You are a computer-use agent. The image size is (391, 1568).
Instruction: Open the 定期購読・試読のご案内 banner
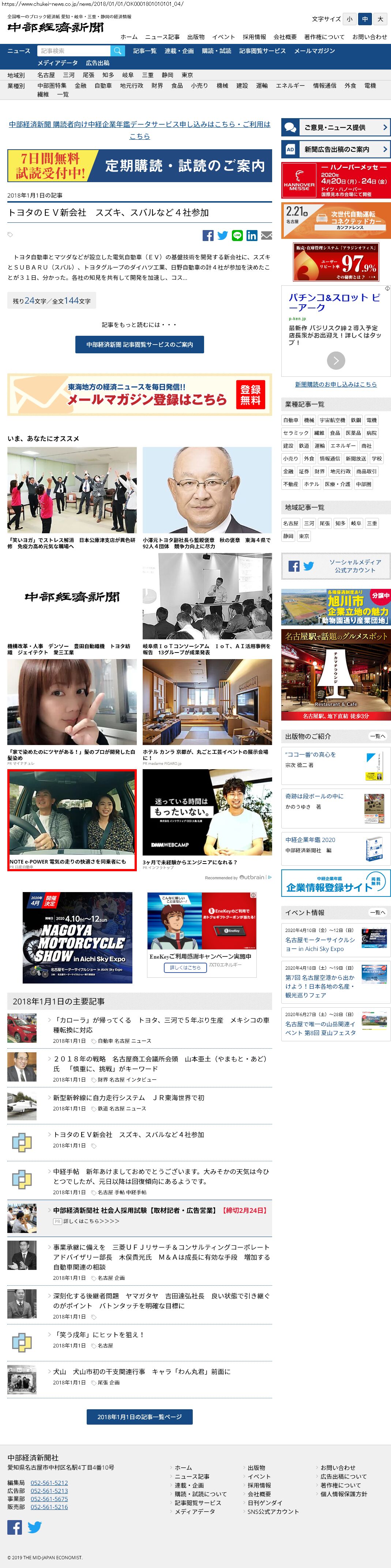[x=139, y=166]
